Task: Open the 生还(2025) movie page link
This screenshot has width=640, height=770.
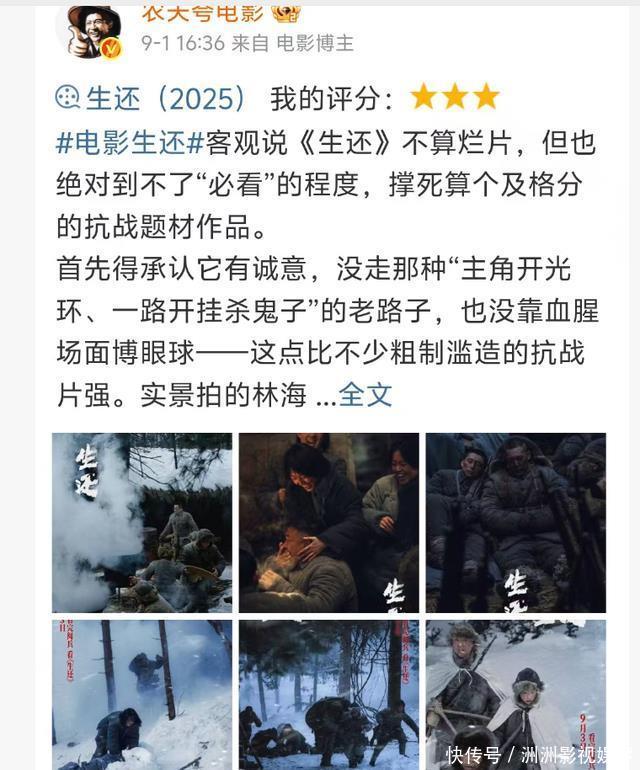Action: tap(150, 97)
